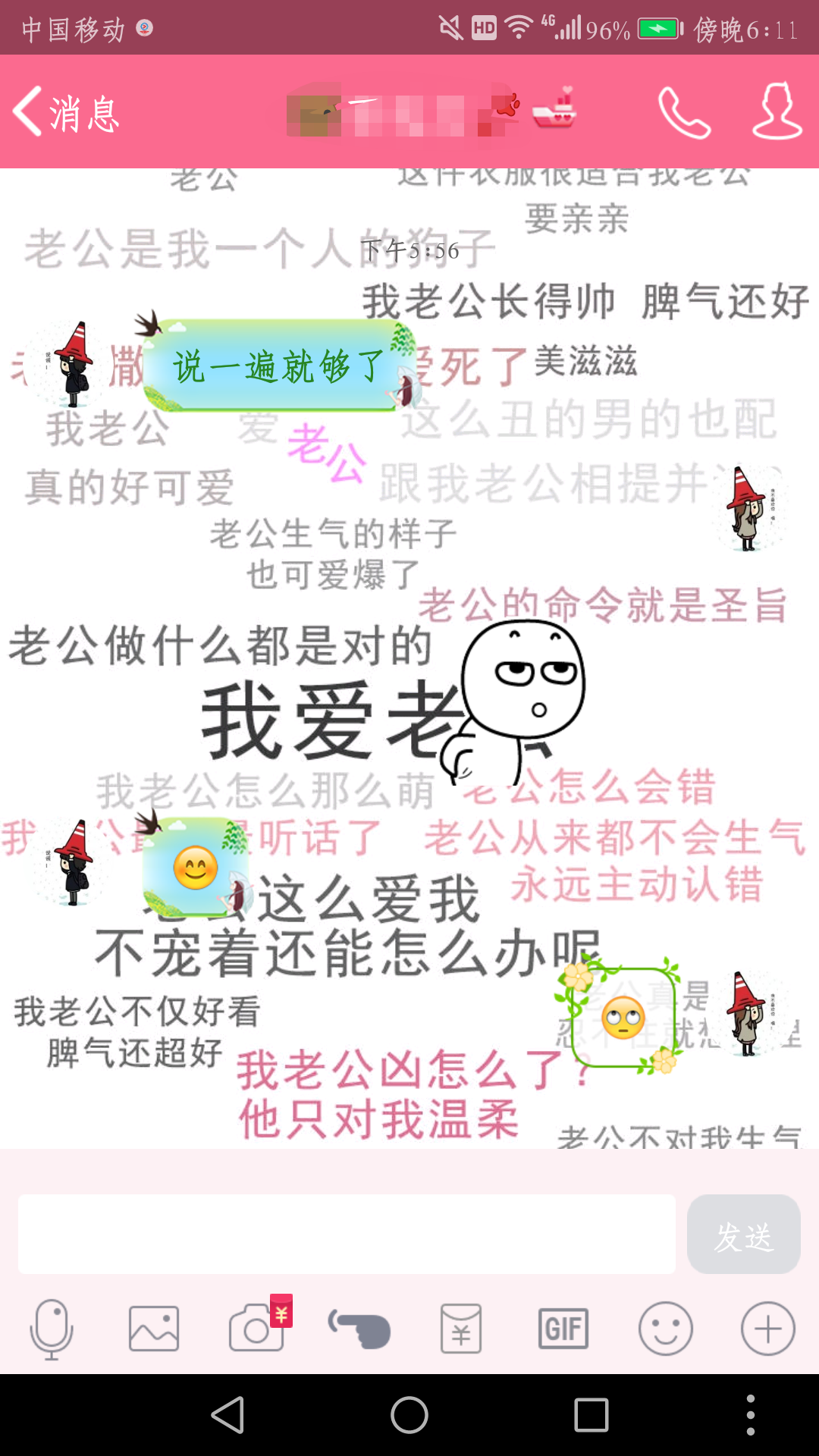Tap the message bubble 说一遍就够了
This screenshot has width=819, height=1456.
pyautogui.click(x=278, y=366)
